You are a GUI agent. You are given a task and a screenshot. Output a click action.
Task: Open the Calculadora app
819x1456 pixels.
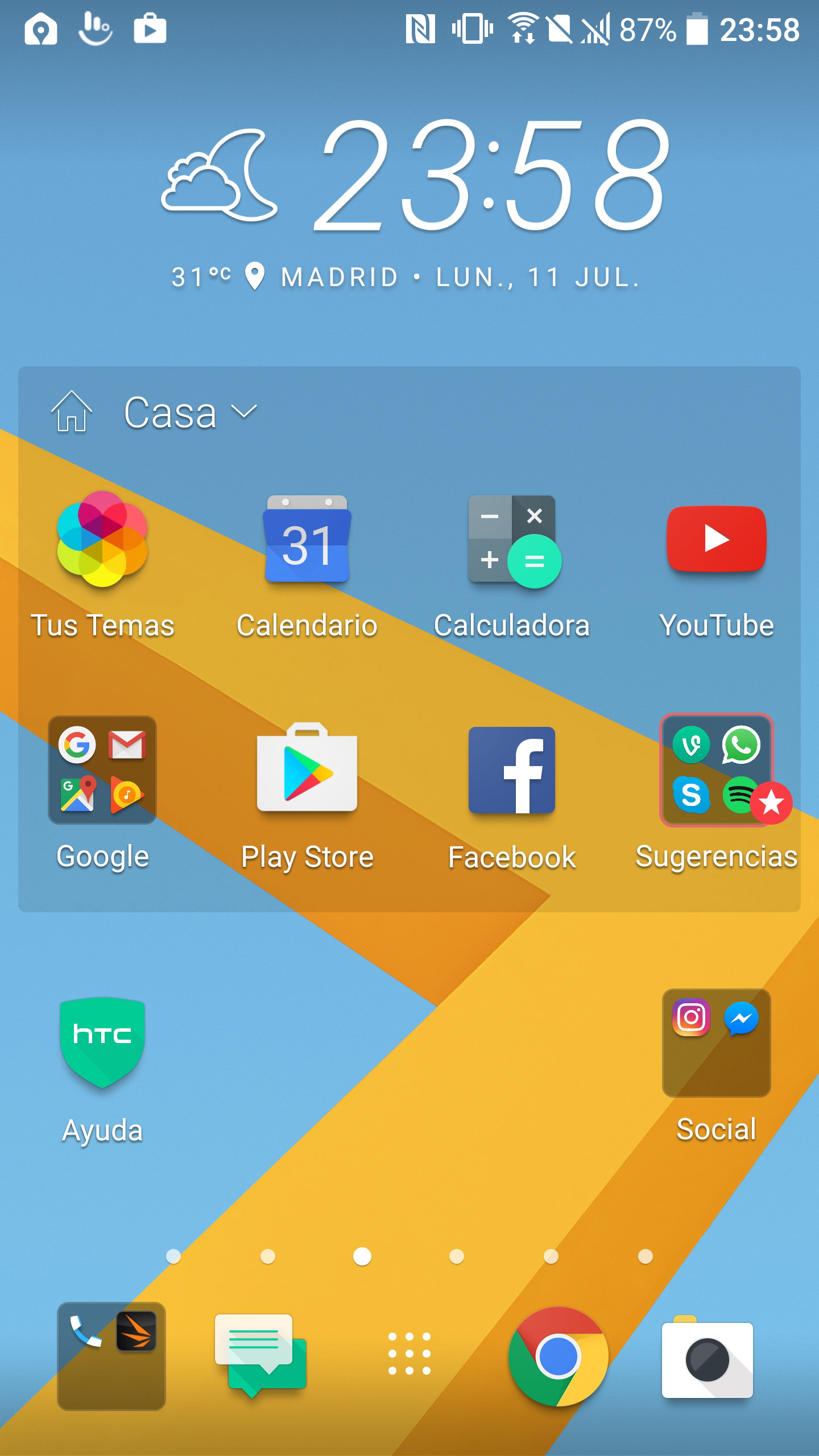coord(513,540)
